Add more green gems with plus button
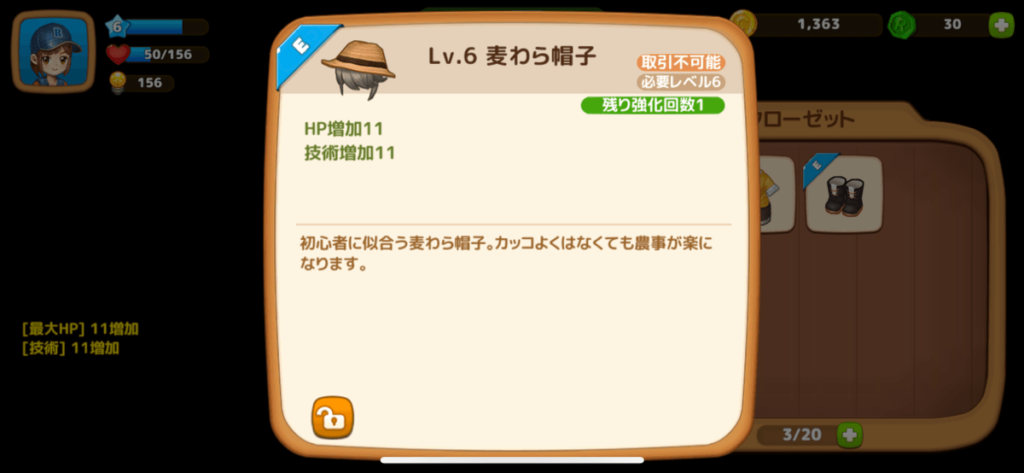The height and width of the screenshot is (473, 1024). [1000, 25]
